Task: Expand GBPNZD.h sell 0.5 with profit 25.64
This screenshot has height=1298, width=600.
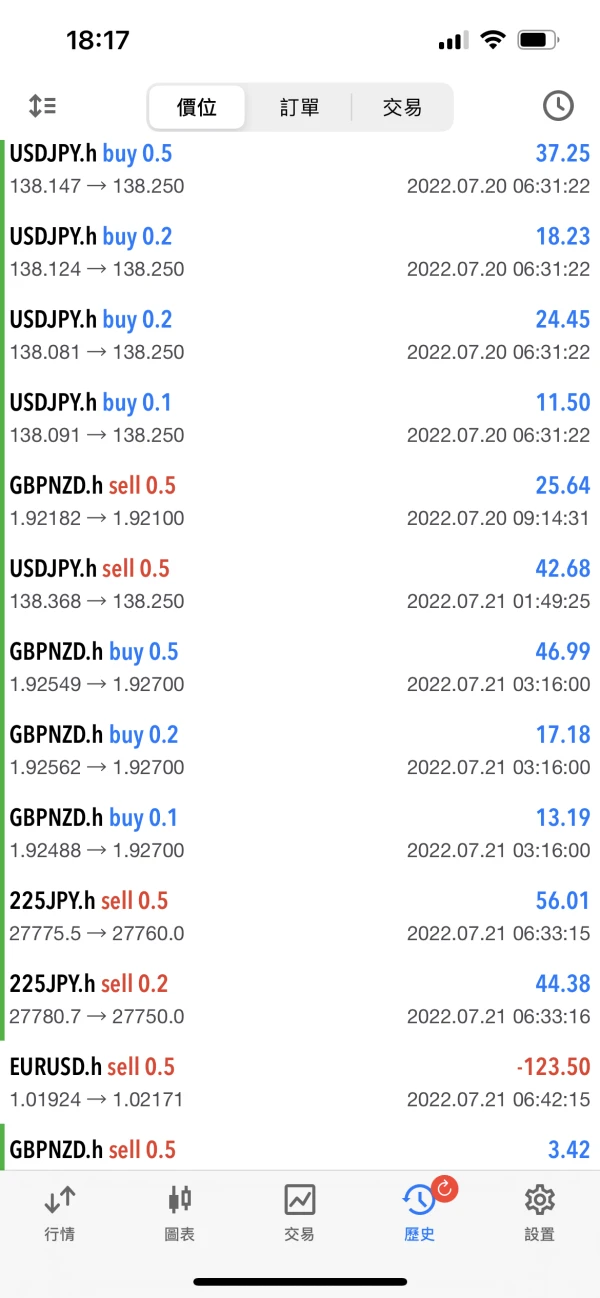Action: pos(300,500)
